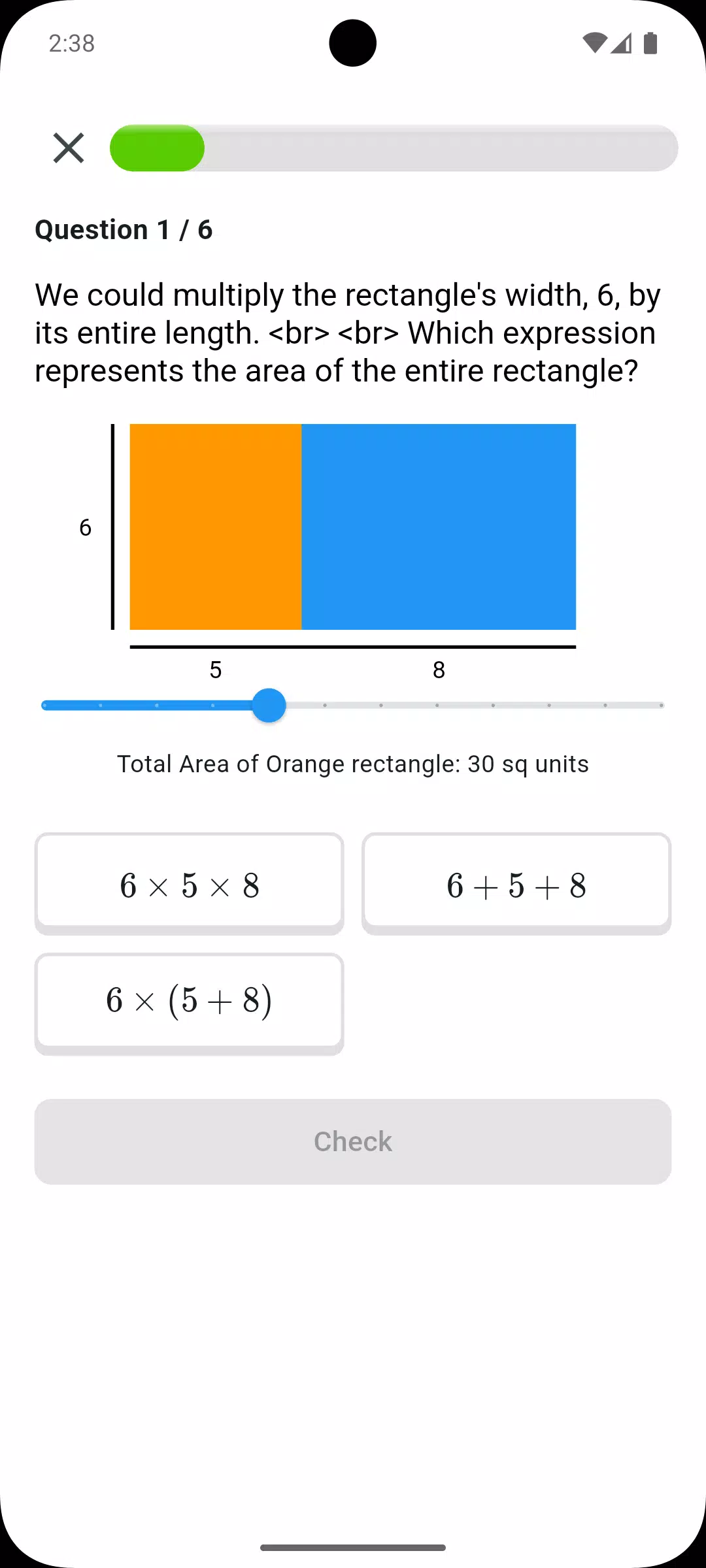
Task: Pick the answer 6 × (5 + 8)
Action: click(190, 1004)
